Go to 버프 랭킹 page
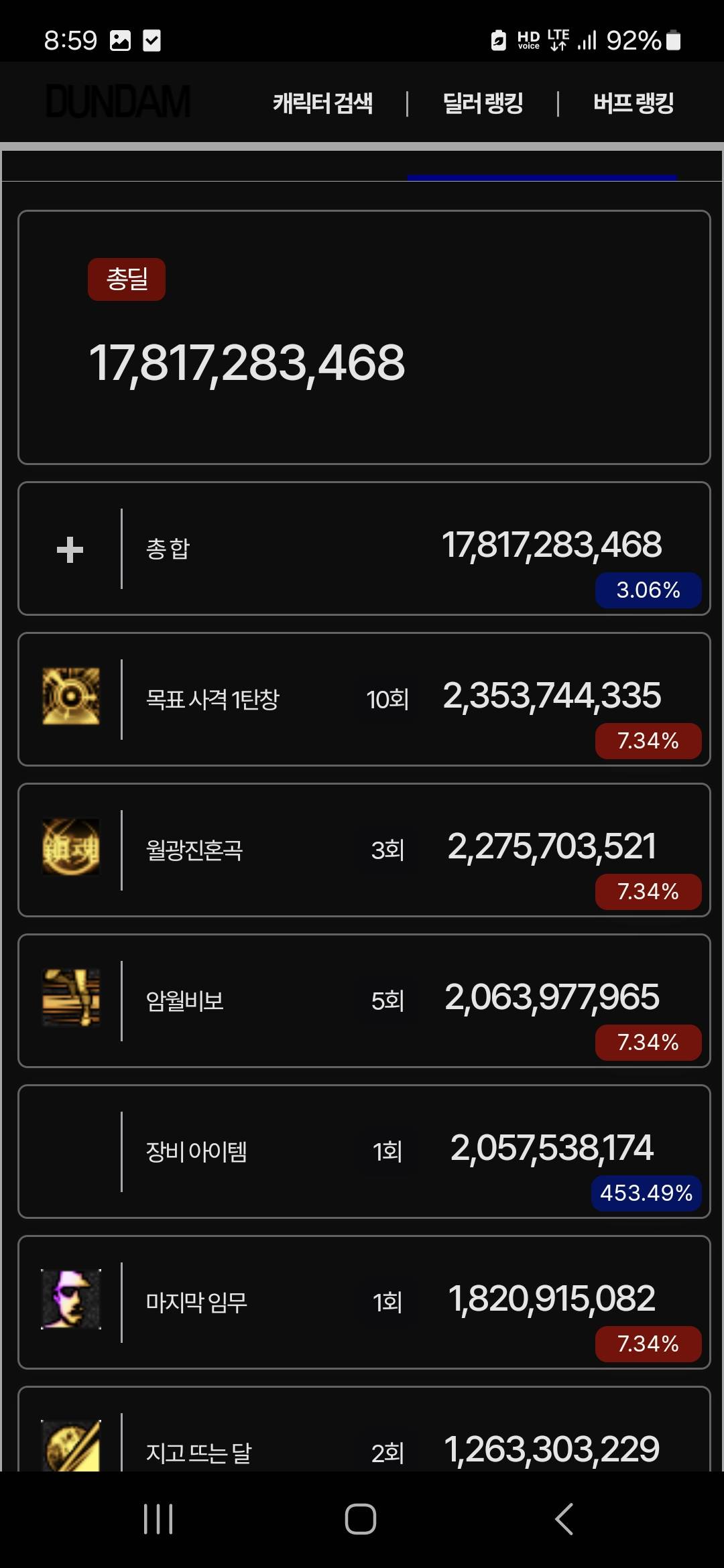 [x=633, y=103]
